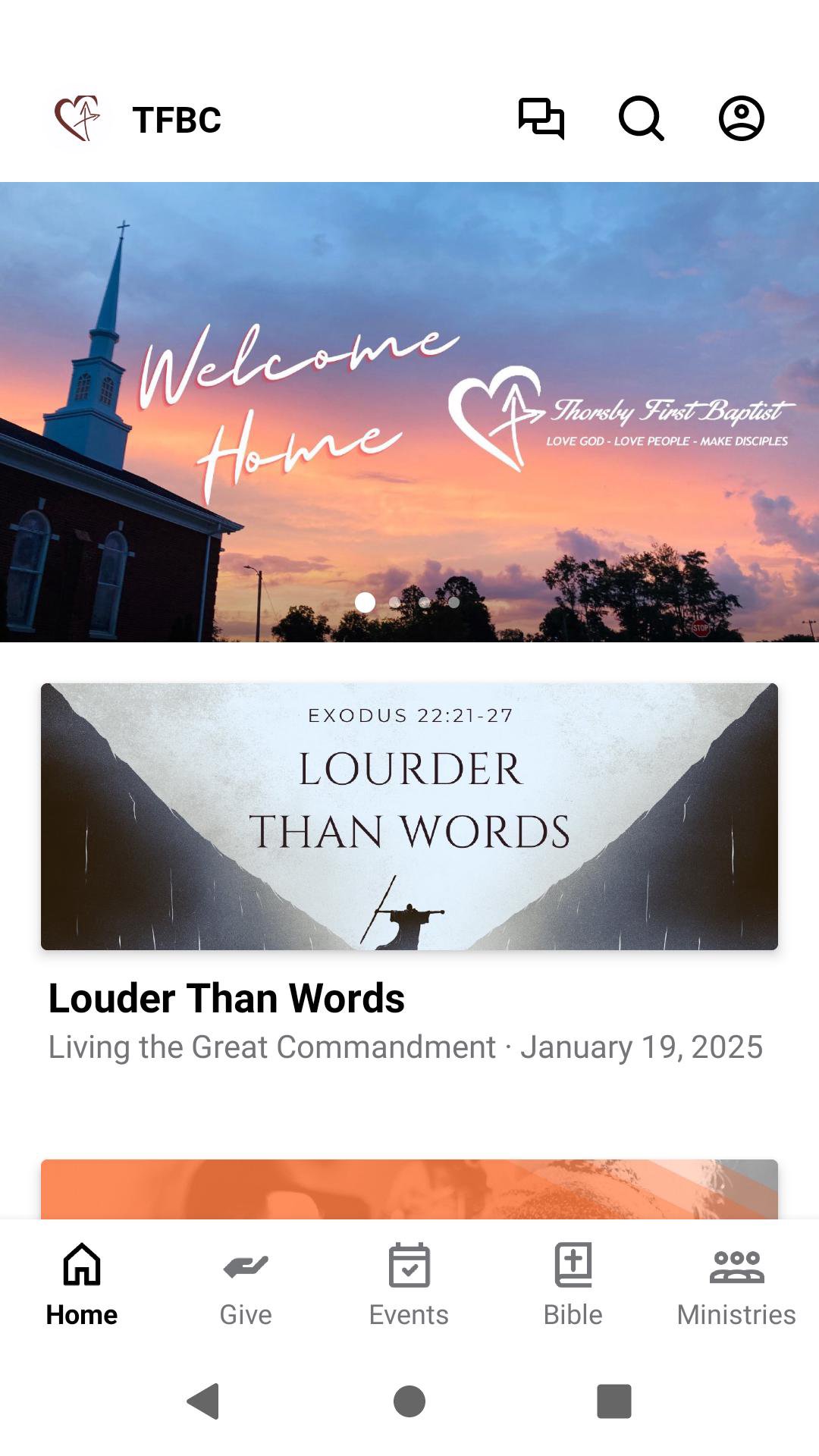
Task: Switch to the Bible tab
Action: [x=573, y=1285]
